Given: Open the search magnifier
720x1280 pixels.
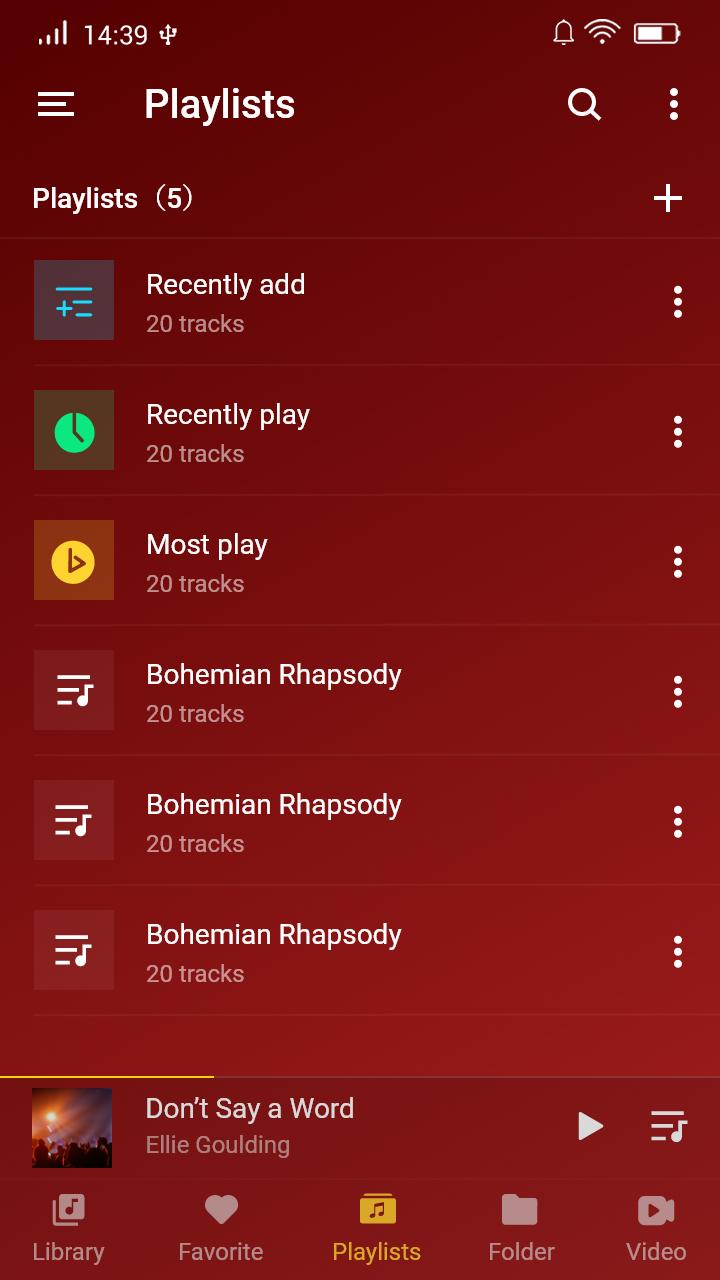Looking at the screenshot, I should (584, 104).
